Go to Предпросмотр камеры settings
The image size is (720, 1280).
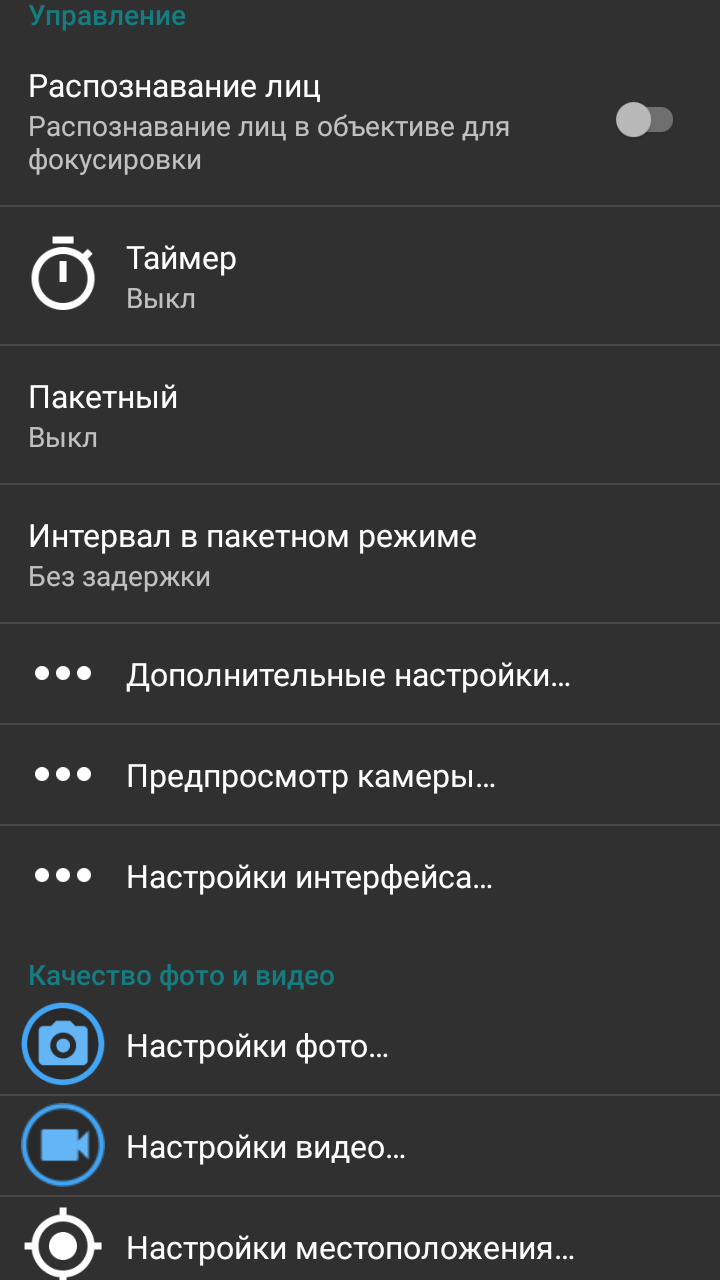coord(360,776)
